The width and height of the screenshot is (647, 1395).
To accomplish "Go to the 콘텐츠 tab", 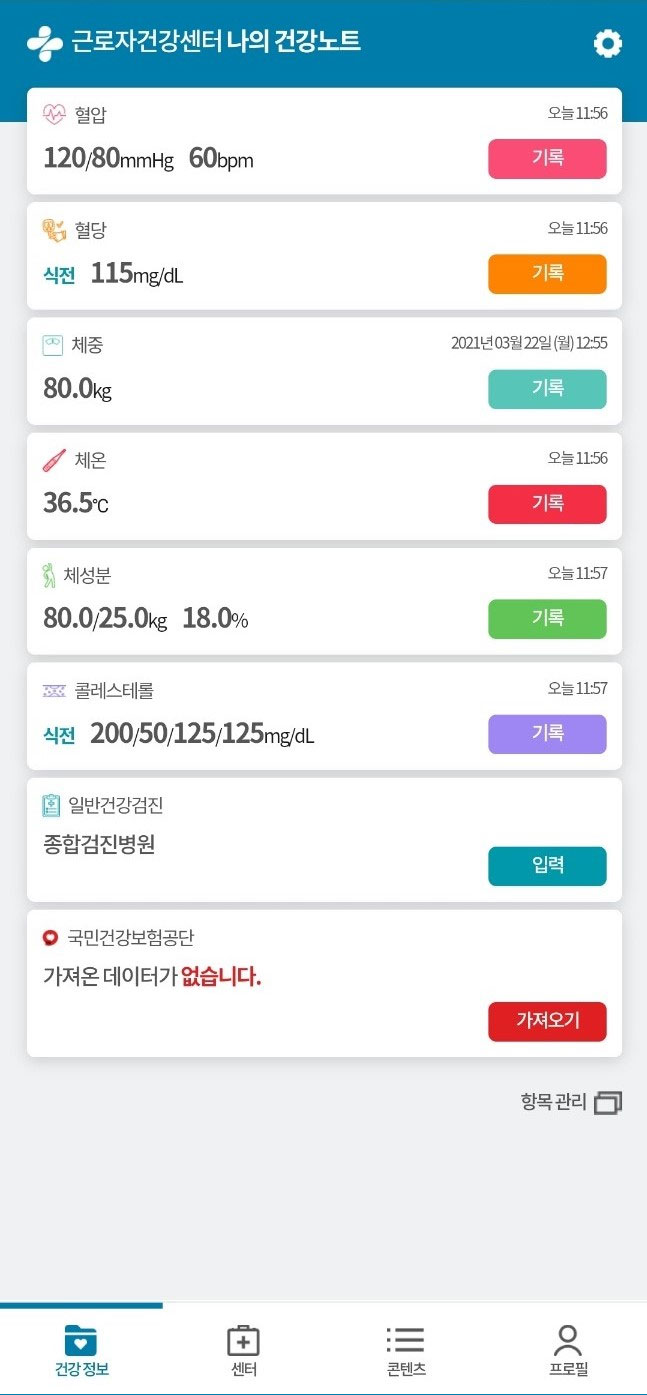I will [x=405, y=1350].
